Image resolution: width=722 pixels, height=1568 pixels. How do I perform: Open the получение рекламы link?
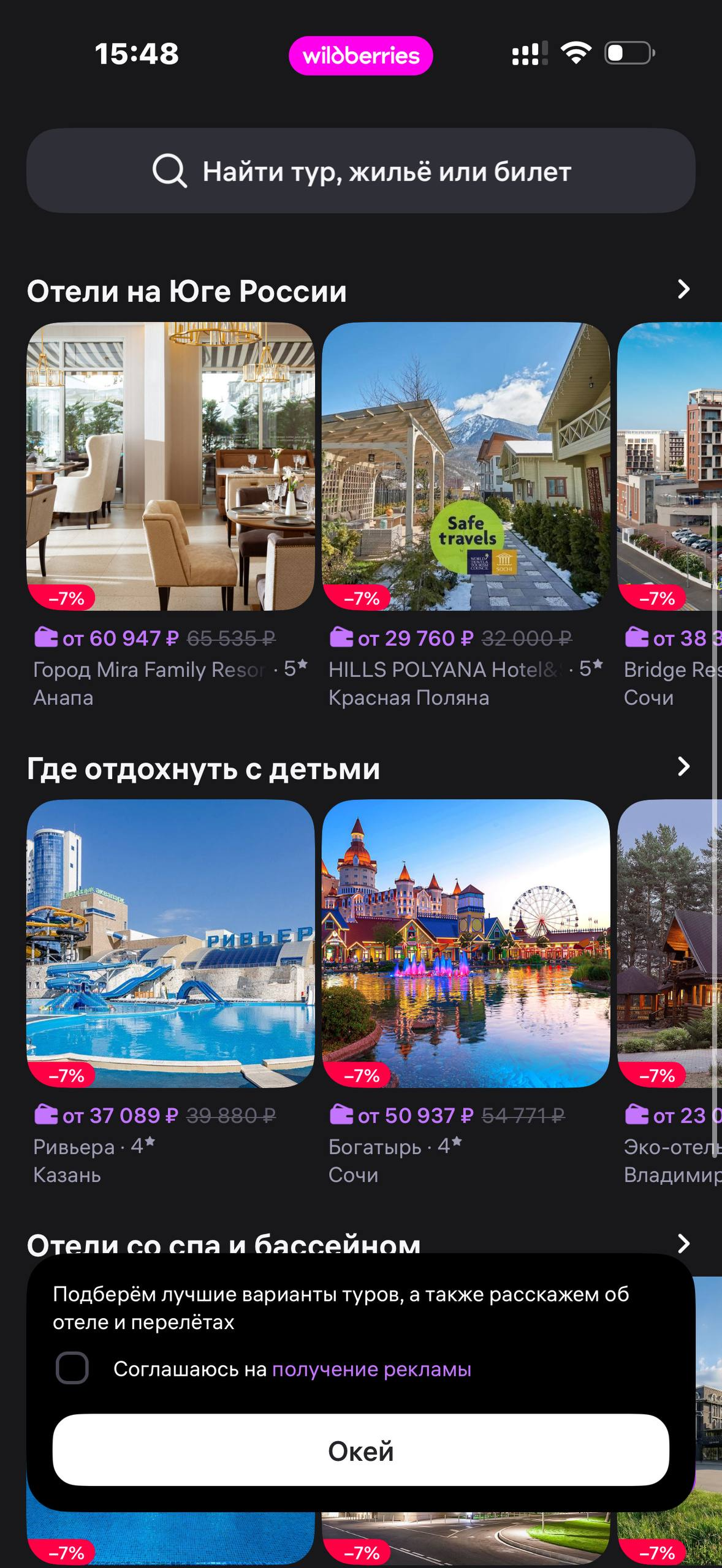[x=371, y=1369]
